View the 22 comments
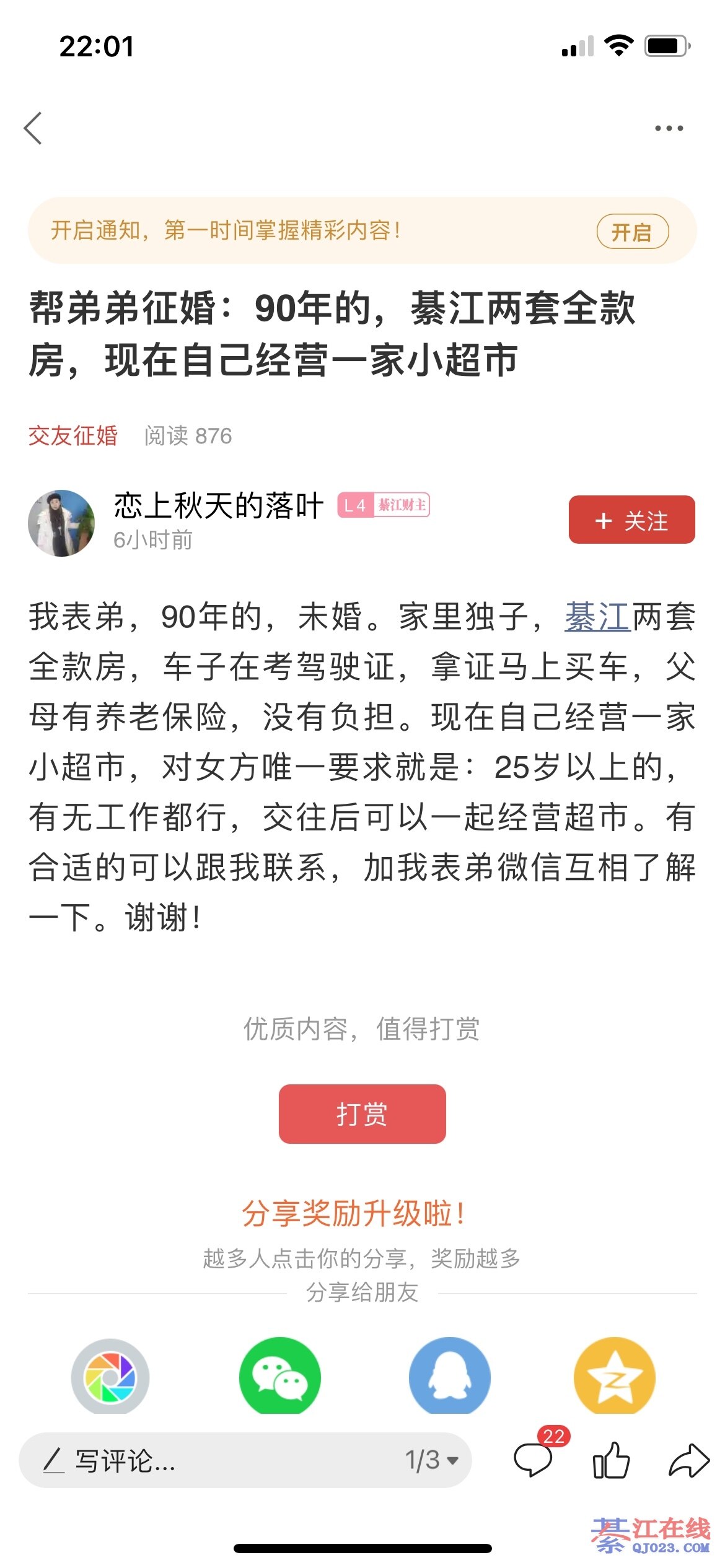This screenshot has width=725, height=1568. (534, 1459)
